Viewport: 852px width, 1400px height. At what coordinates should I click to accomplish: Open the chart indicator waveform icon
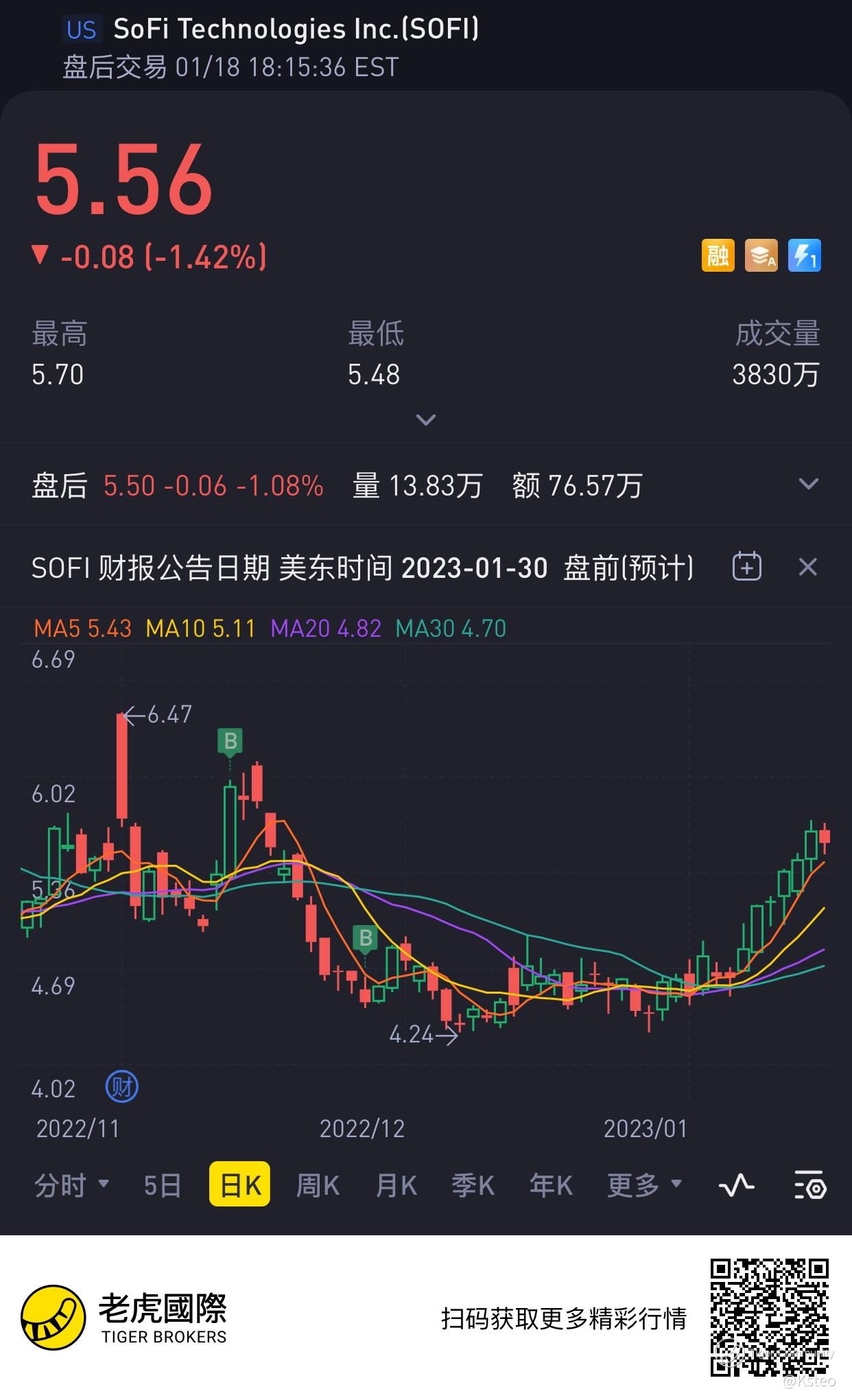coord(736,1185)
